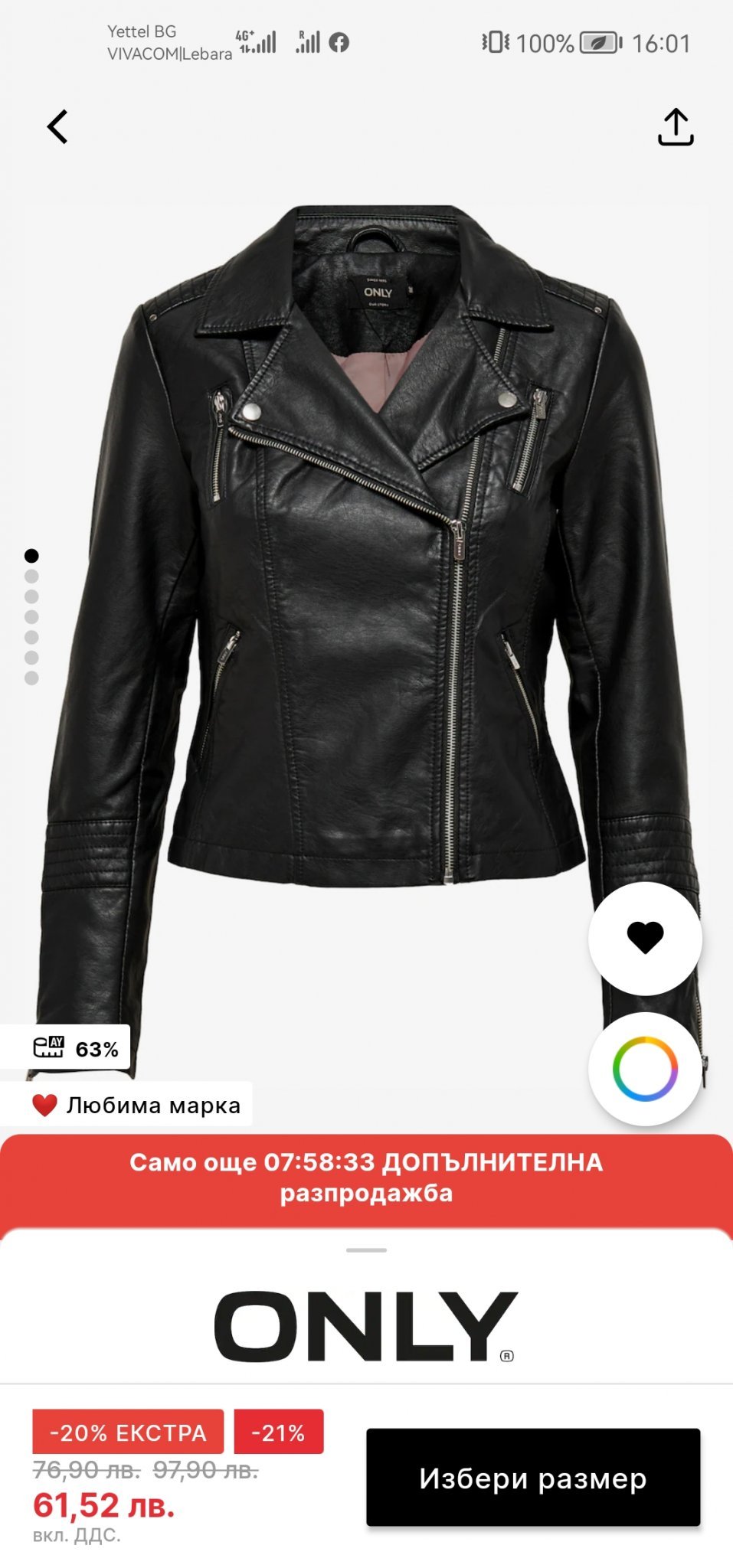Open the 63% size match badge
The height and width of the screenshot is (1568, 733).
point(75,1047)
